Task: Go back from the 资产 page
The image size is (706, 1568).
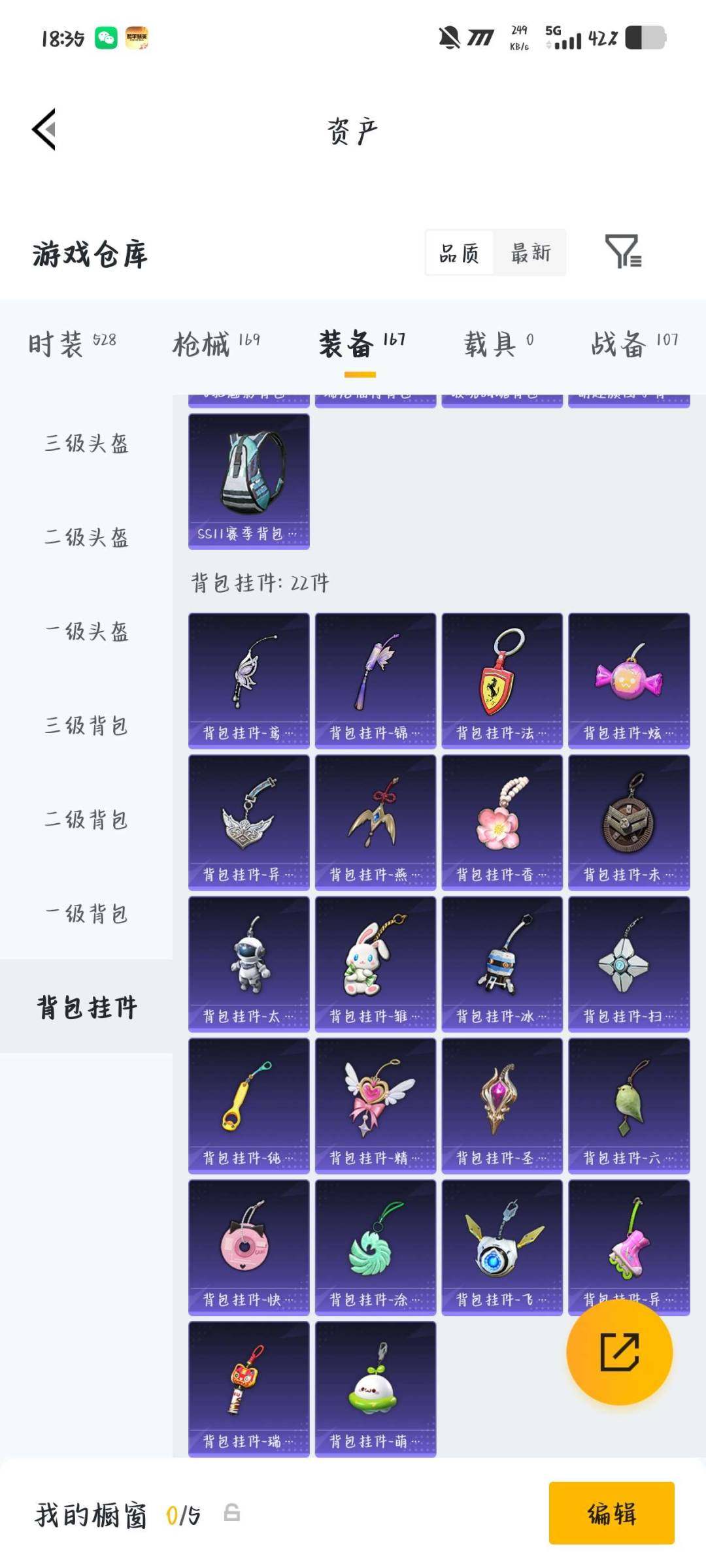Action: pos(44,129)
